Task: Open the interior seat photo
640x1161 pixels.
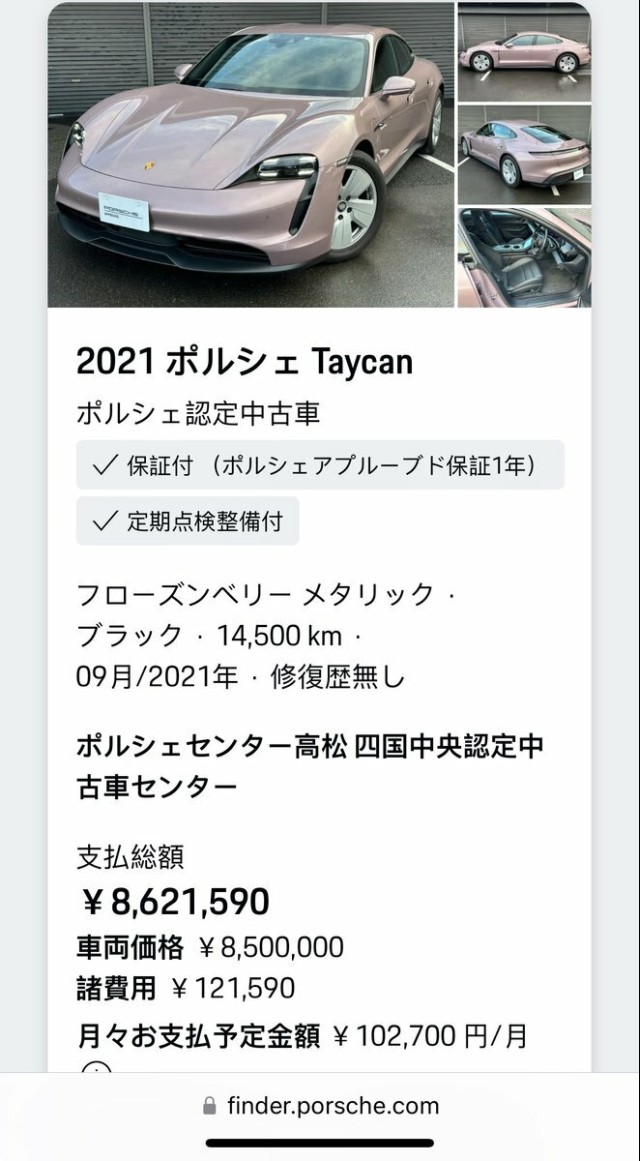Action: click(524, 257)
